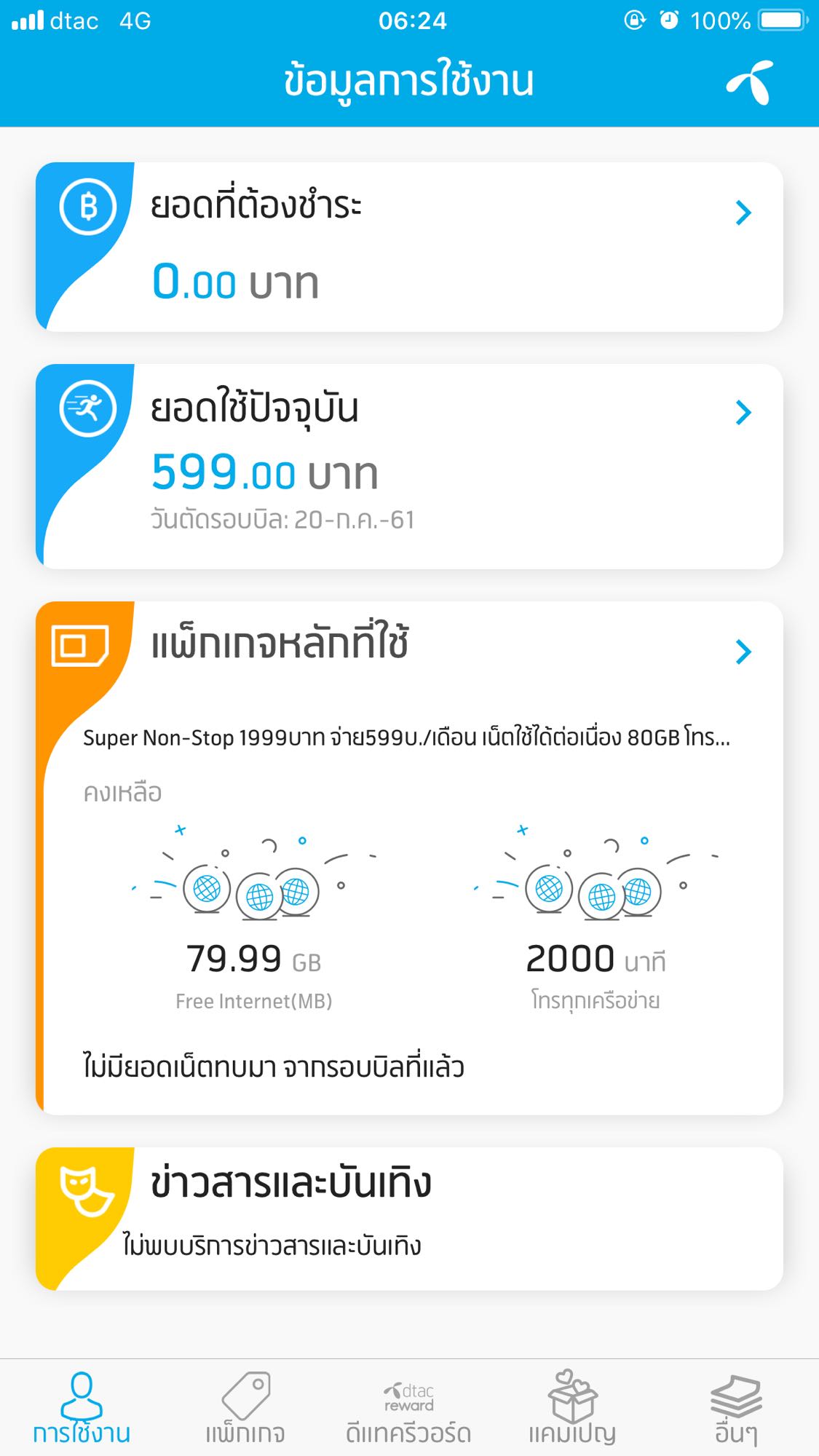
Task: Switch to the การใช้งาน tab
Action: pos(82,1408)
